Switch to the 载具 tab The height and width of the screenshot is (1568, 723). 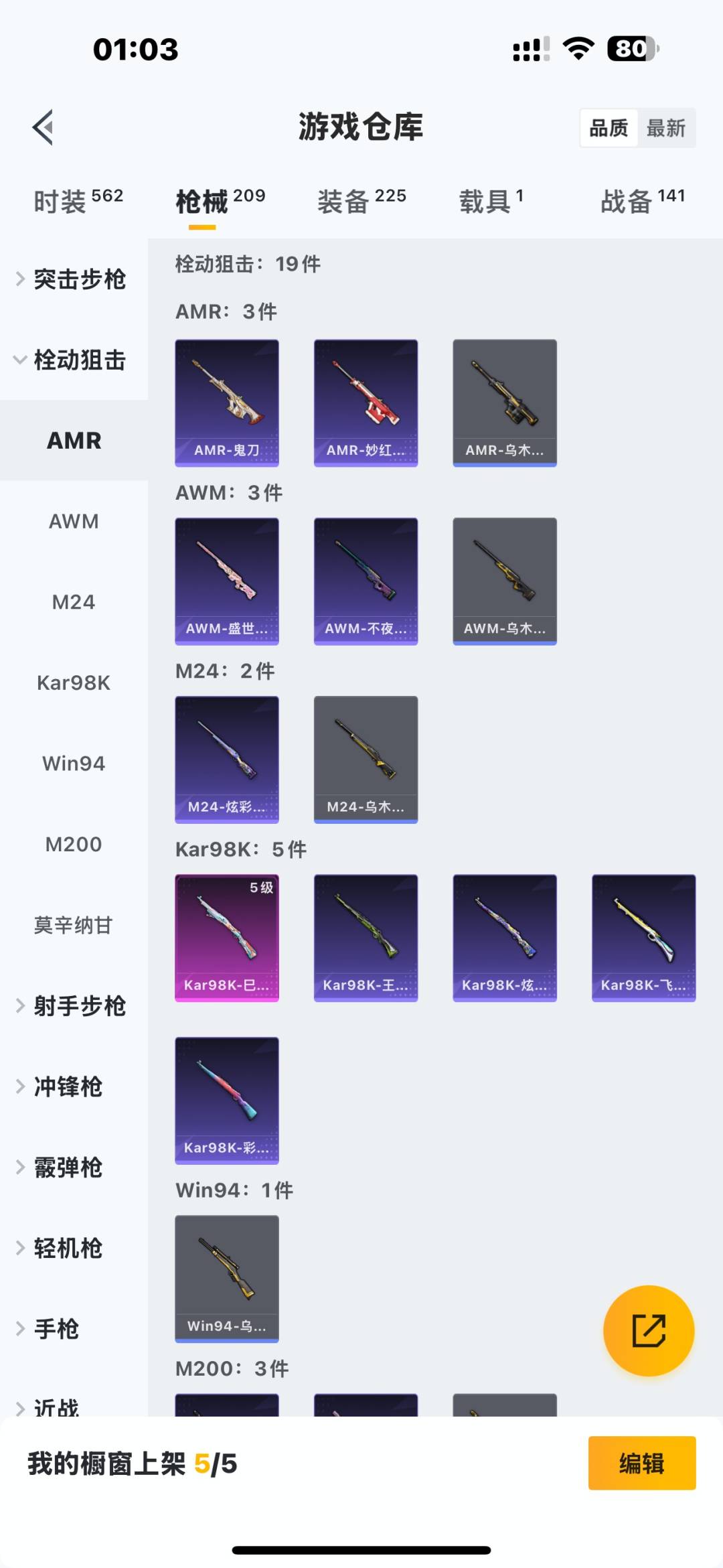(x=491, y=200)
